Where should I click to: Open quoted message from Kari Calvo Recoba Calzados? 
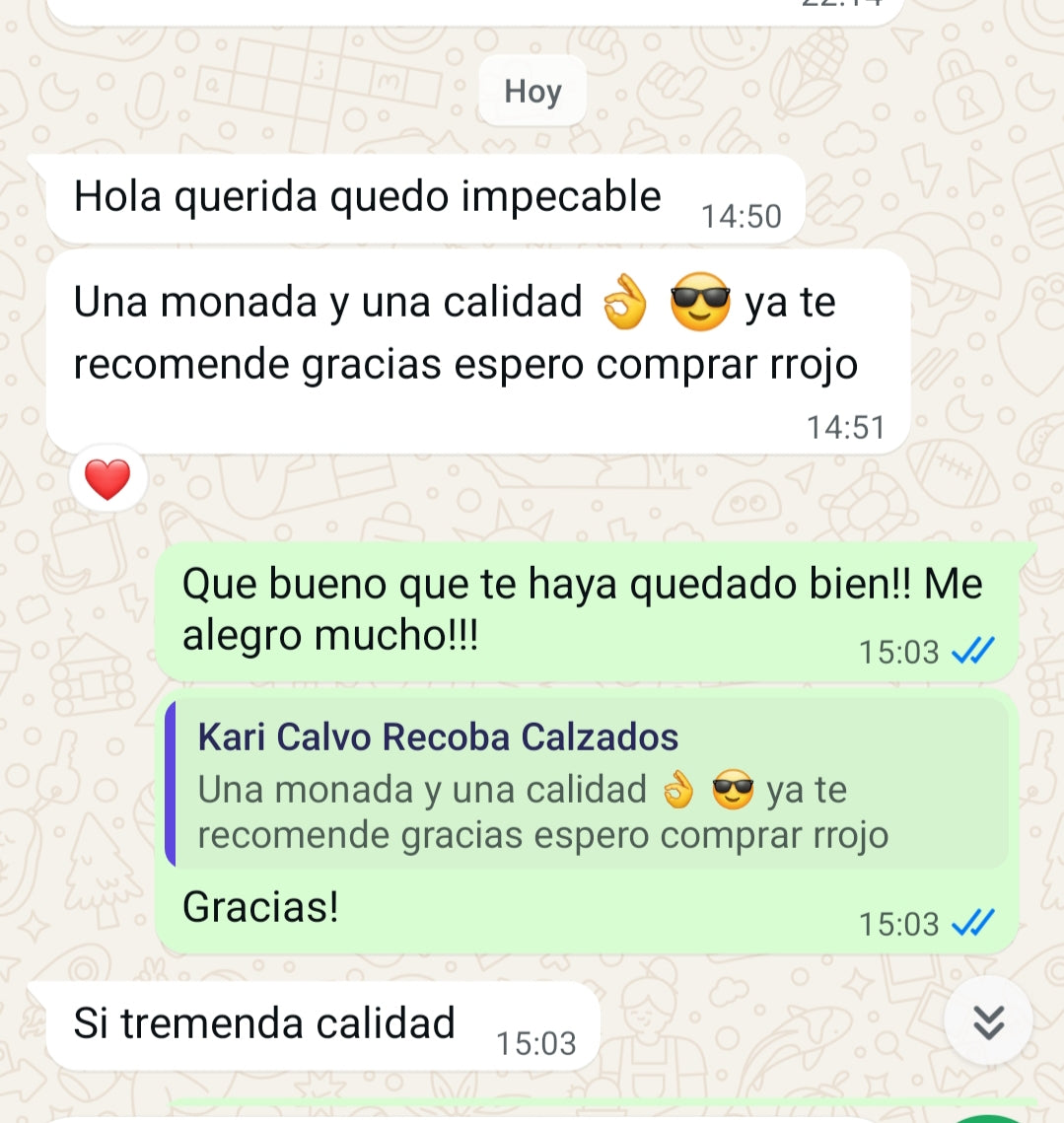(x=587, y=785)
